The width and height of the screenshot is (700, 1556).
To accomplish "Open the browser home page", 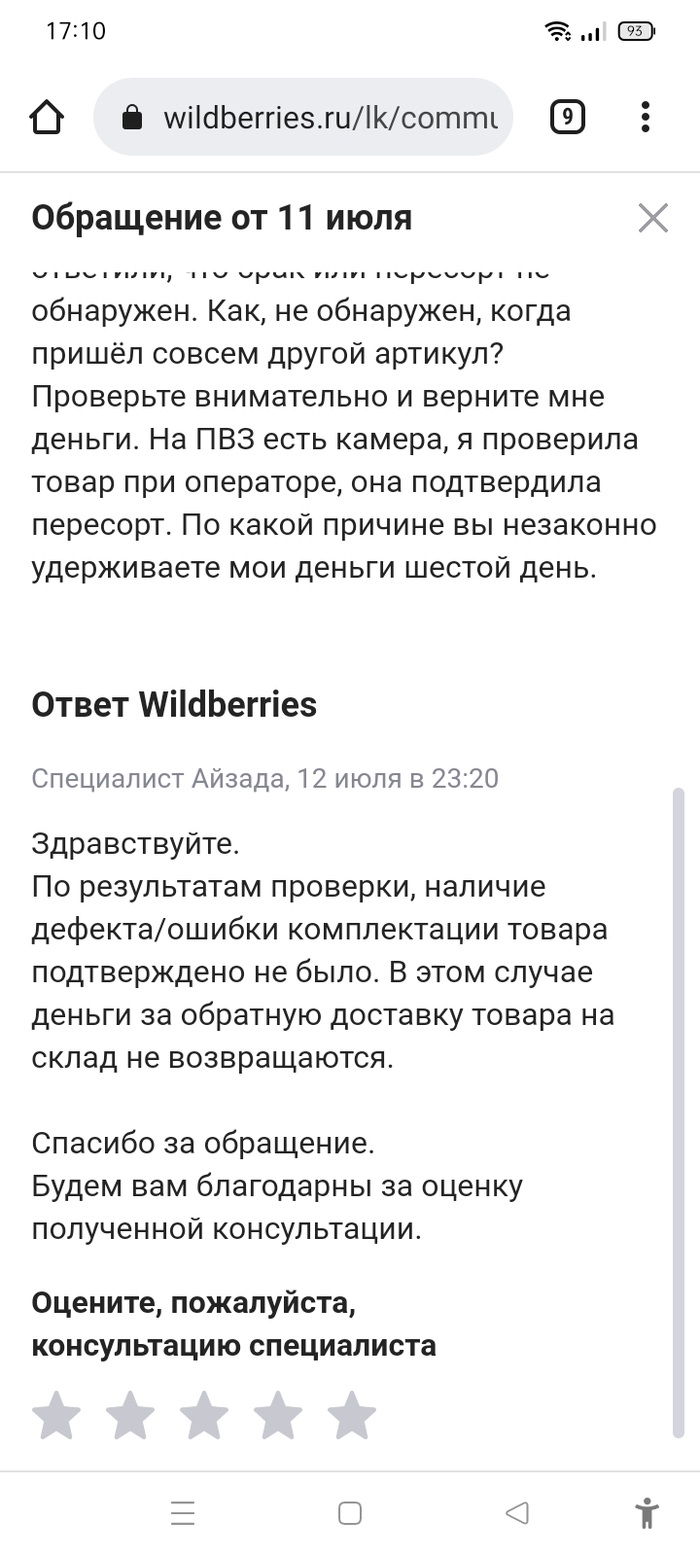I will (x=47, y=118).
